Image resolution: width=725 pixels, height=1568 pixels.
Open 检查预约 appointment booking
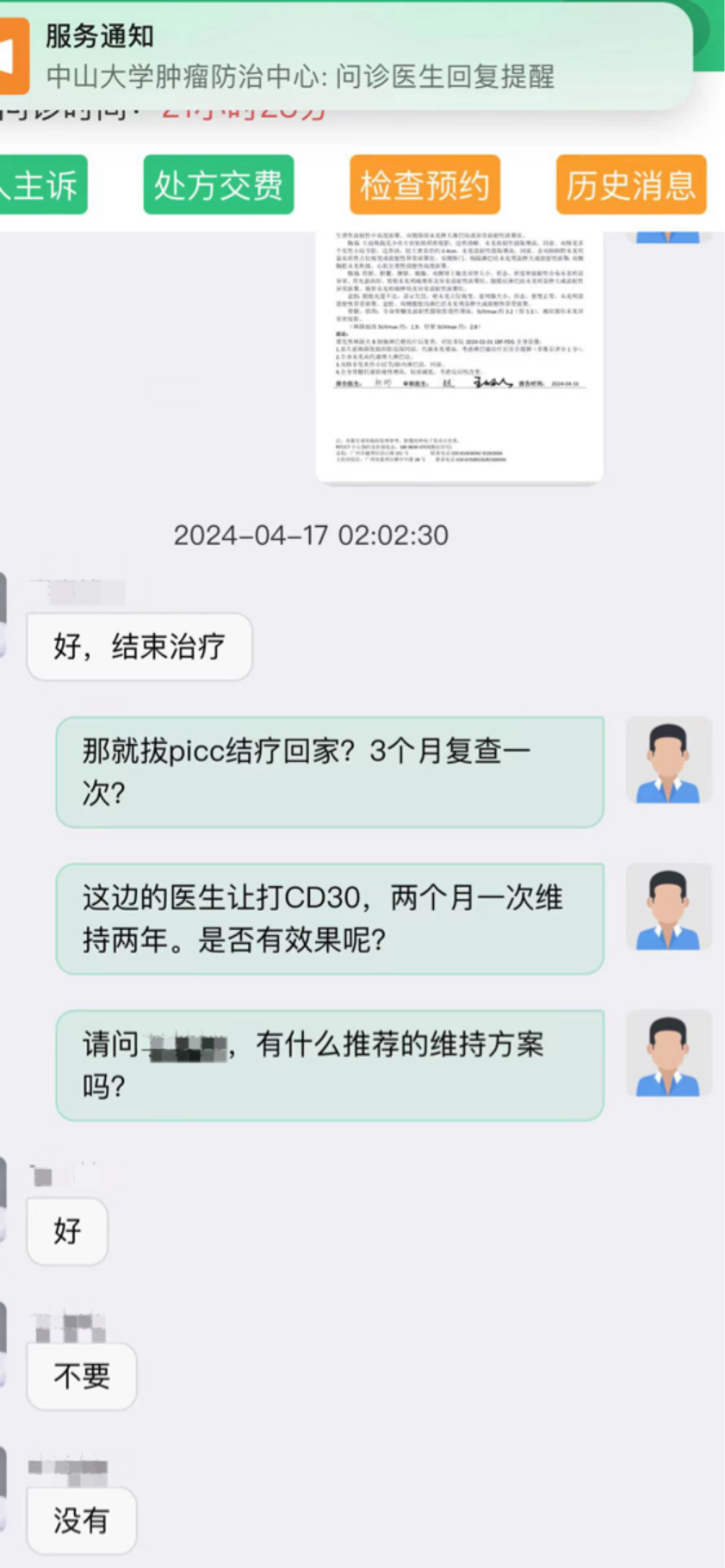(x=424, y=184)
